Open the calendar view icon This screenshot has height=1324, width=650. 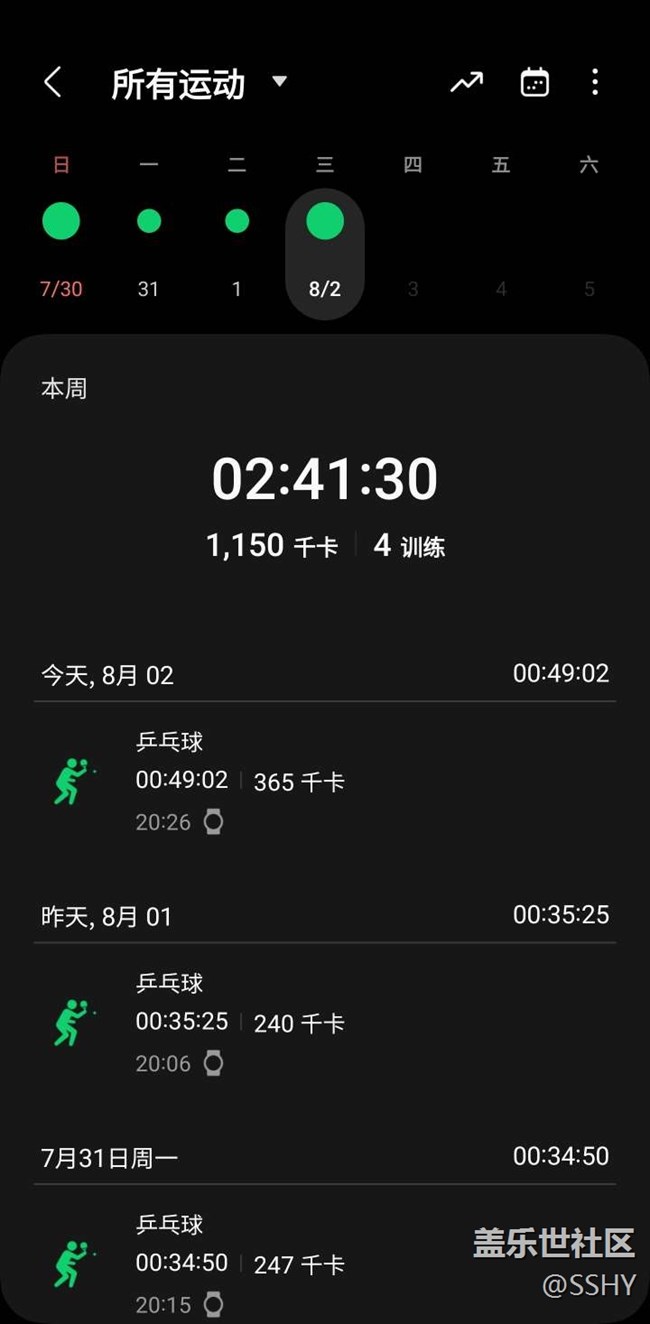tap(535, 83)
